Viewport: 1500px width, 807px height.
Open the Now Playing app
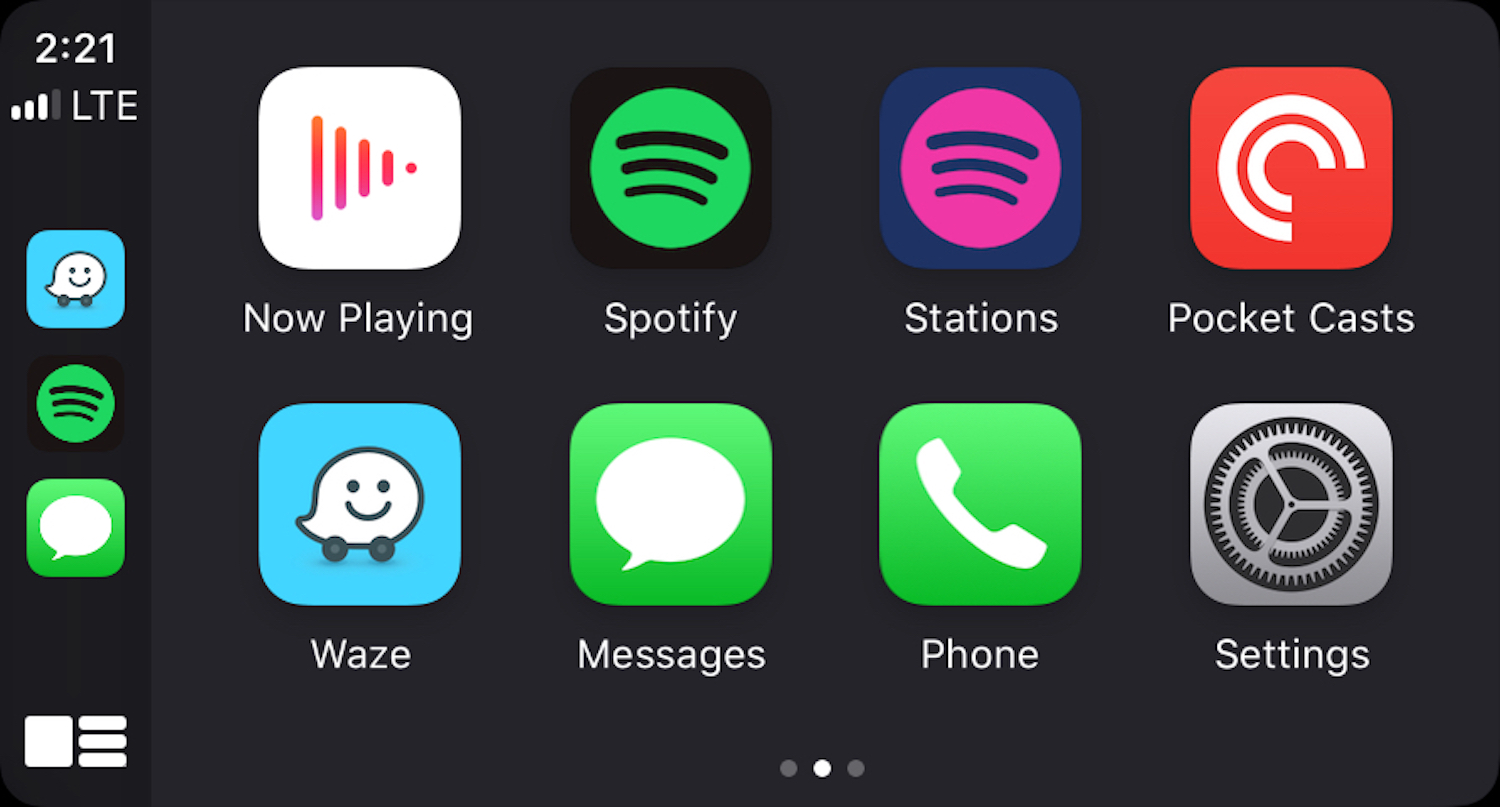360,168
